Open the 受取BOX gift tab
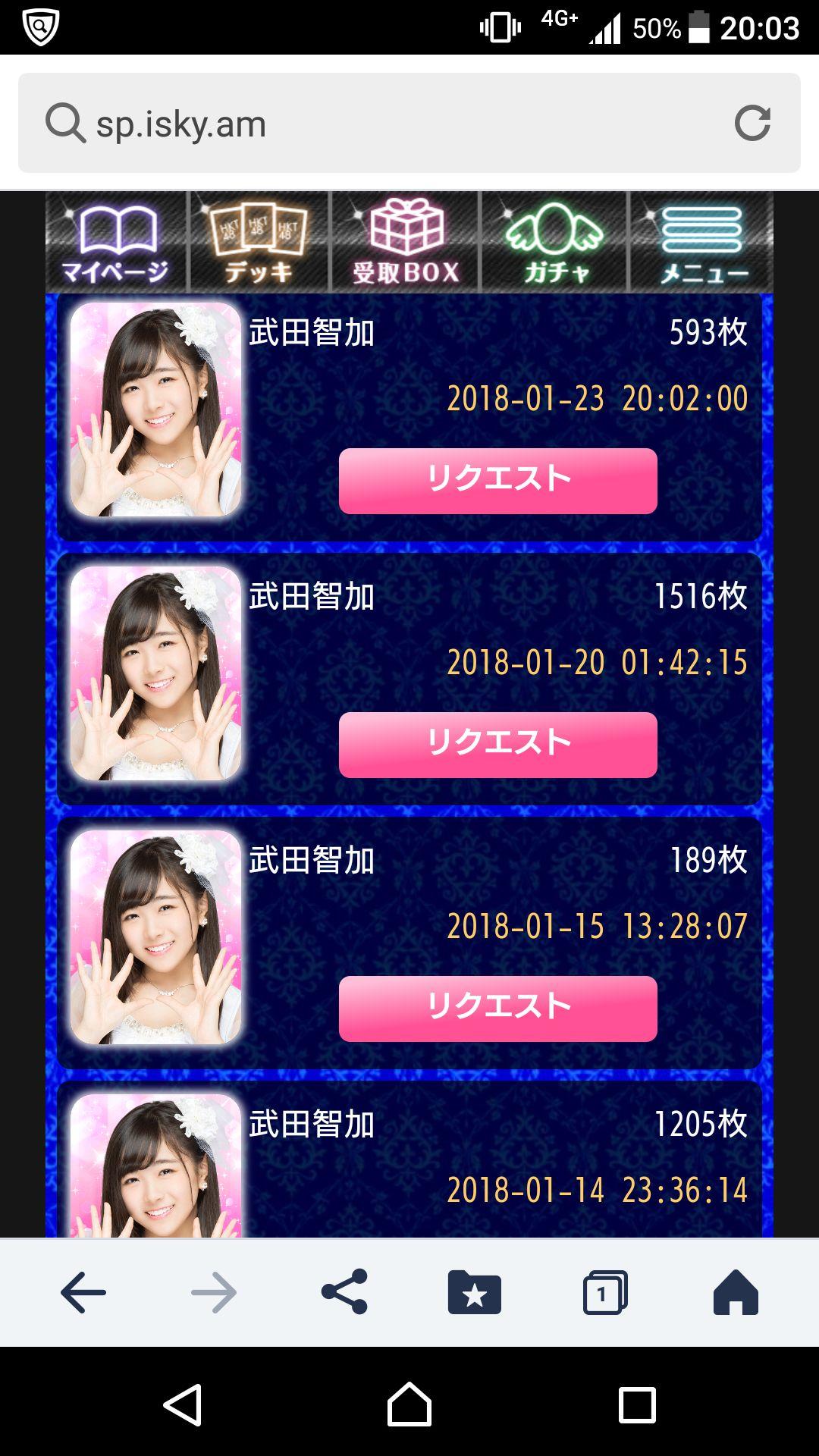Viewport: 819px width, 1456px height. 406,242
